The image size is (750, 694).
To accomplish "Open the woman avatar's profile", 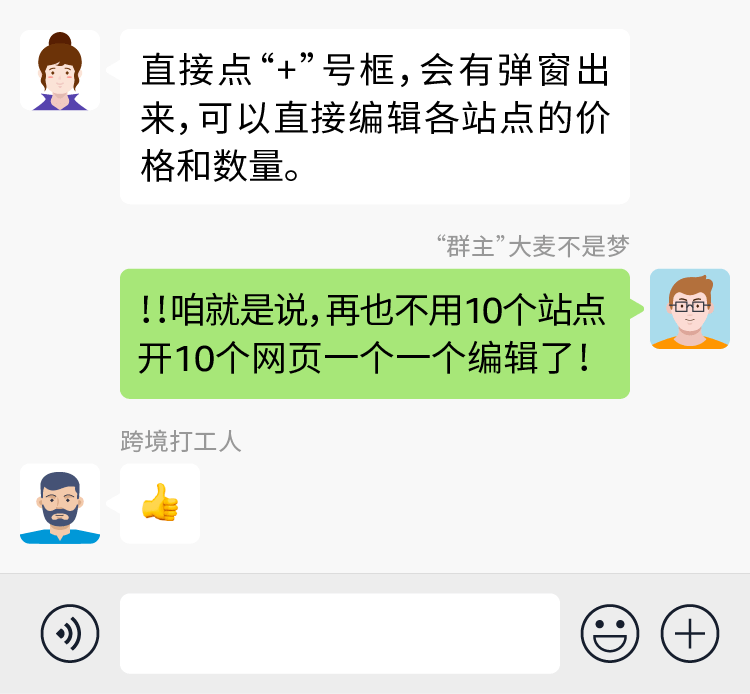I will pos(60,70).
